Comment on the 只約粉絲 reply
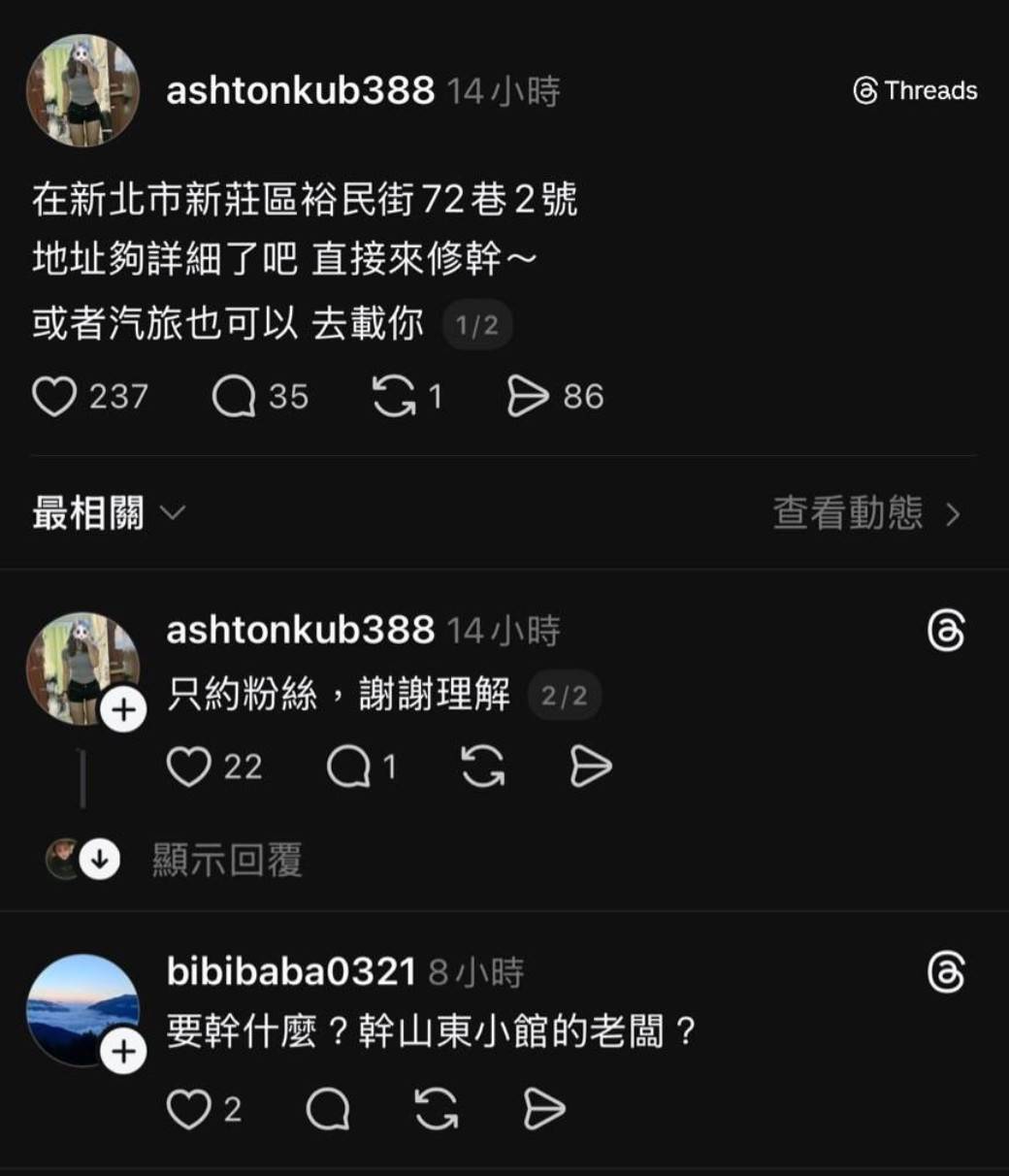Image resolution: width=1009 pixels, height=1176 pixels. 348,768
